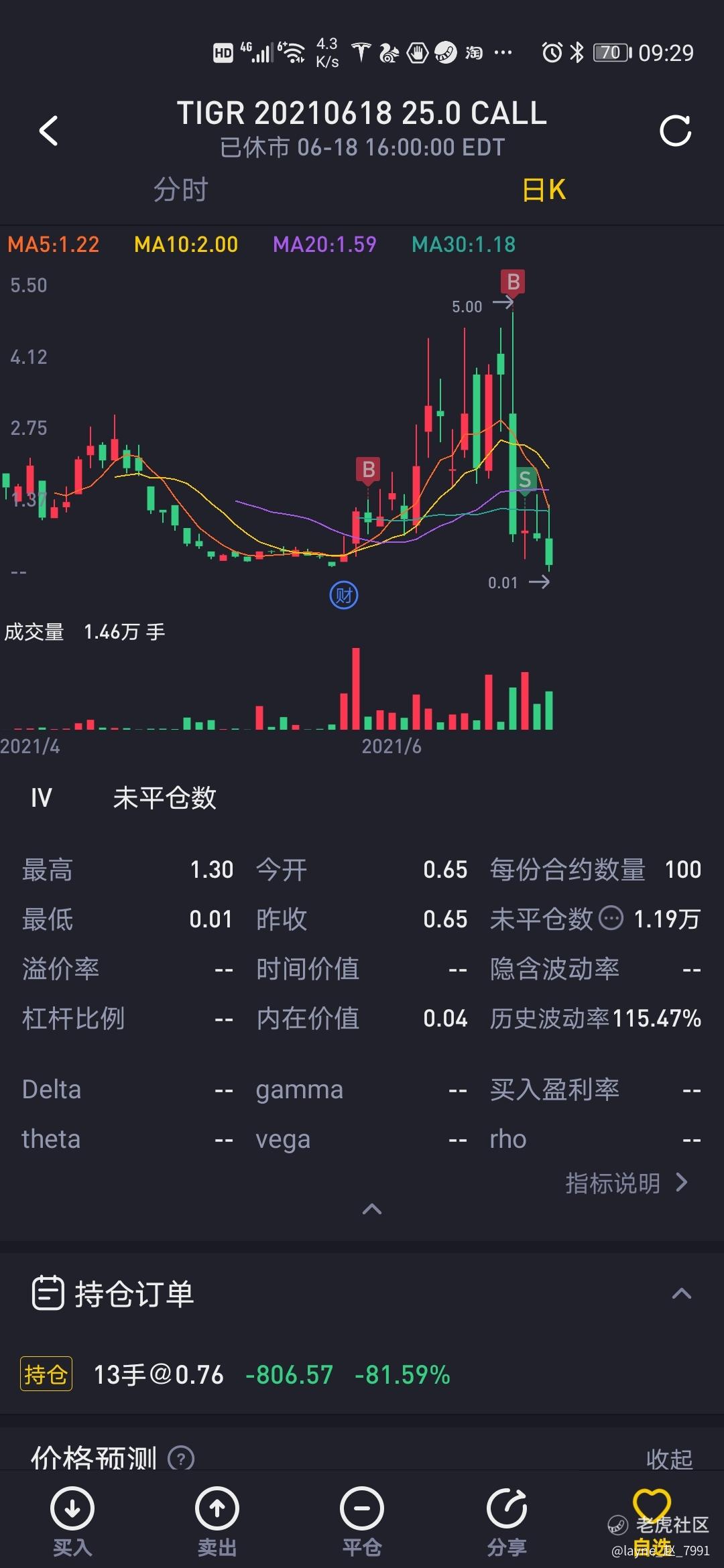Tap 平仓 to close position

pyautogui.click(x=362, y=1522)
